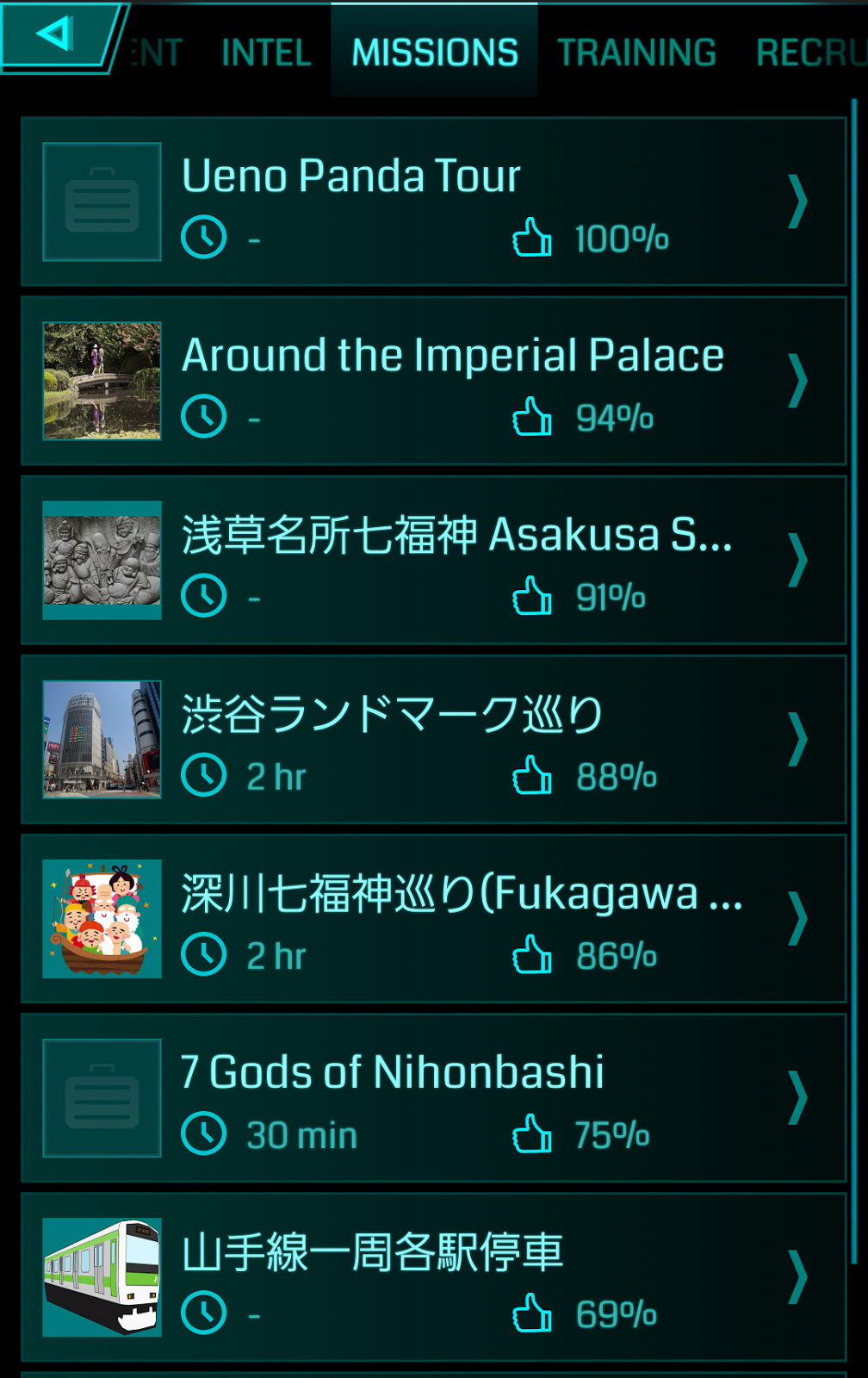Open the Ueno Panda Tour mission
This screenshot has height=1378, width=868.
coord(433,202)
